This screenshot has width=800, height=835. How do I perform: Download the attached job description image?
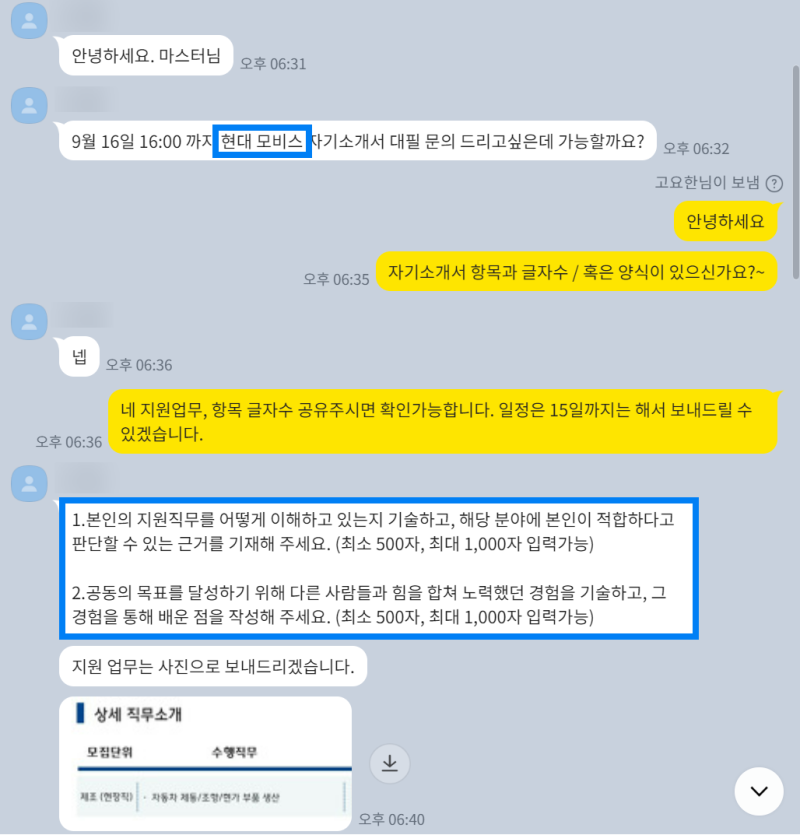click(x=390, y=764)
